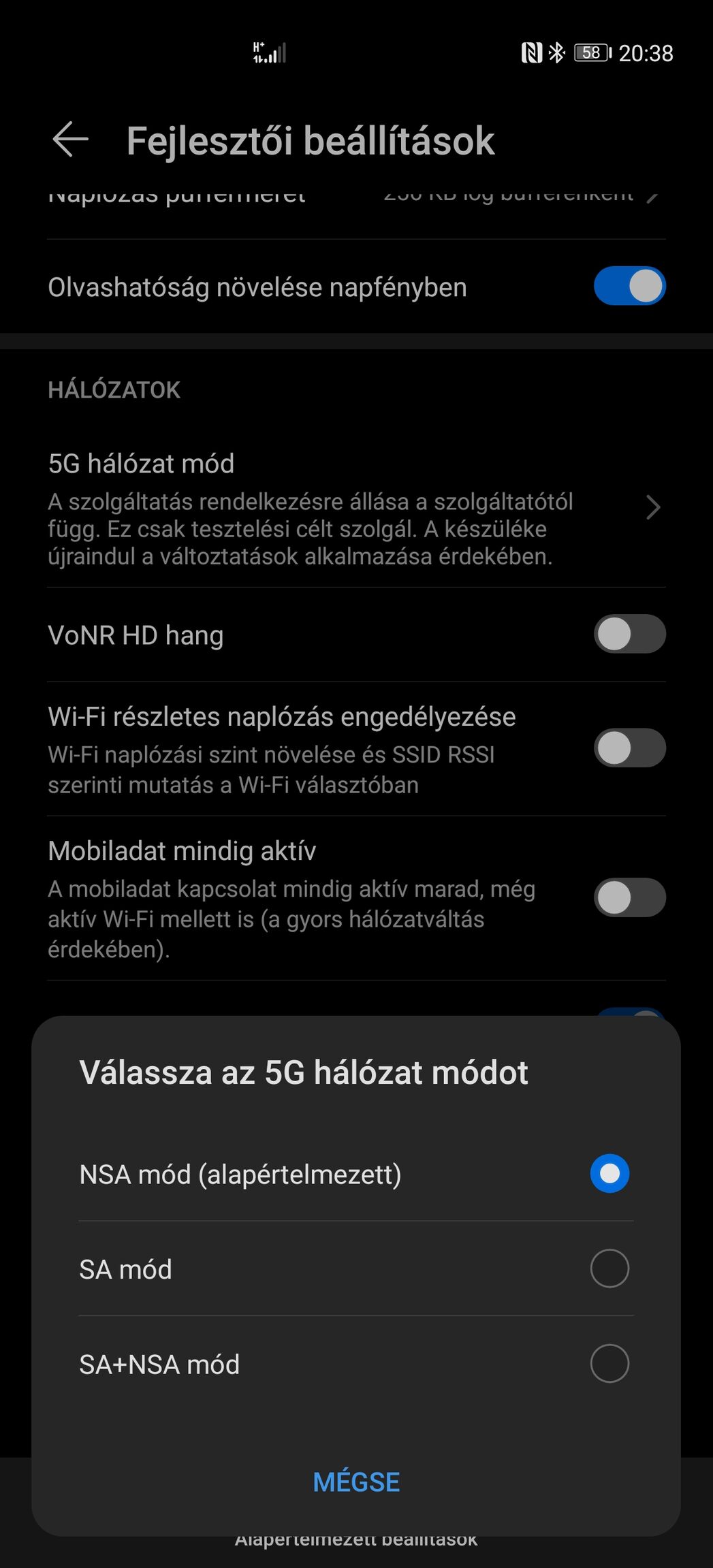
Task: Open the 5G hálózat mód row
Action: click(x=356, y=509)
